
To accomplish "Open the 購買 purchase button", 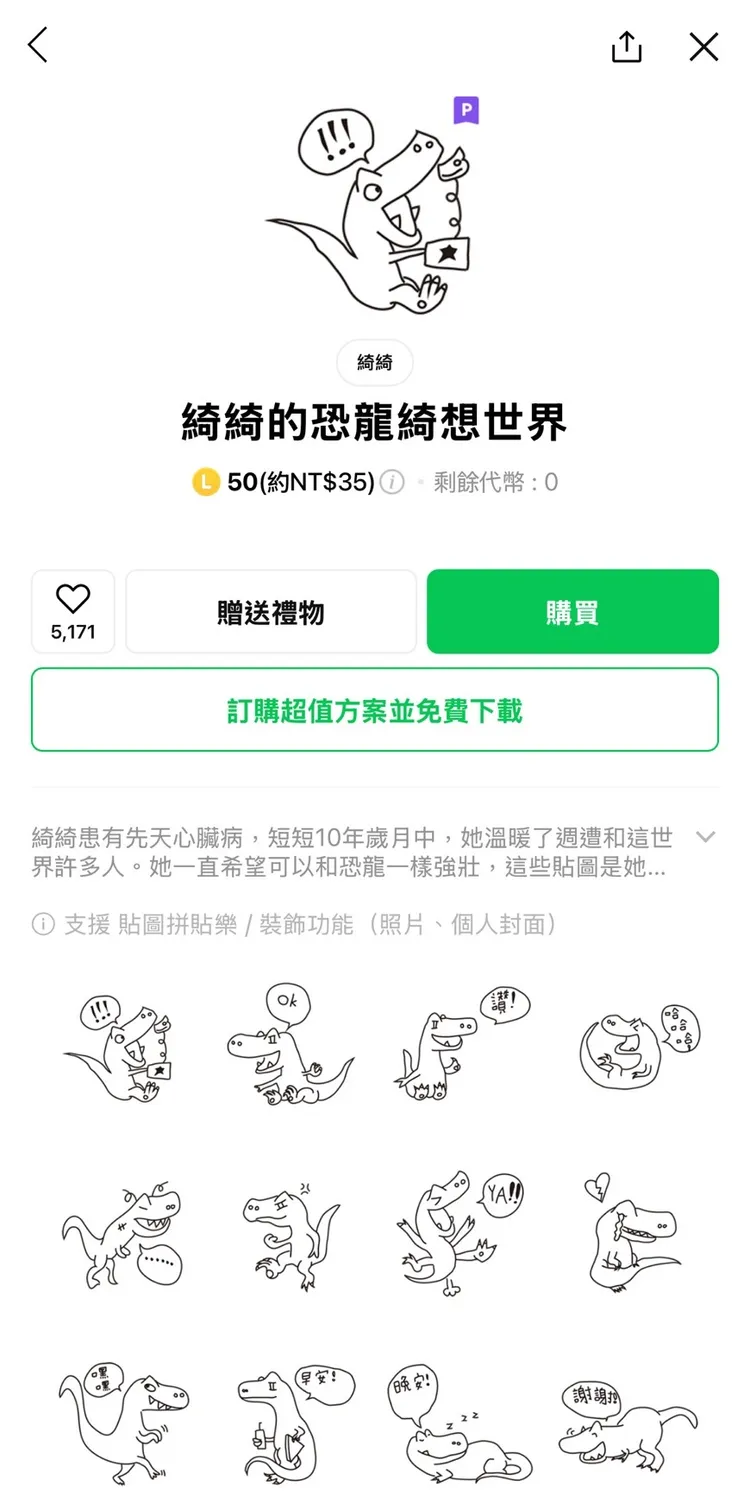I will coord(572,611).
